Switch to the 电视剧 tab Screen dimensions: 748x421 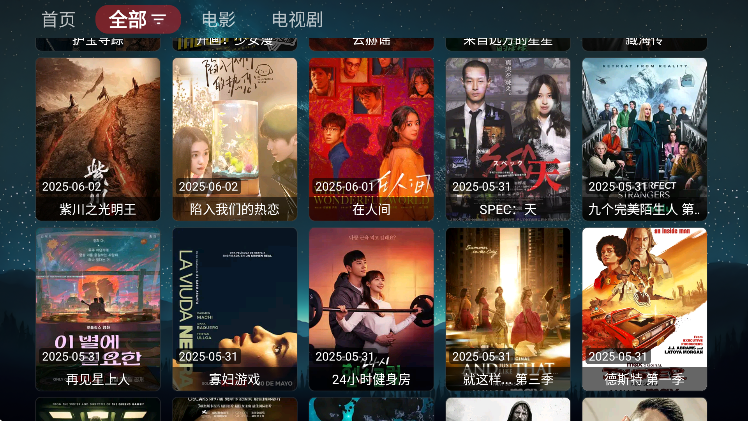point(297,19)
